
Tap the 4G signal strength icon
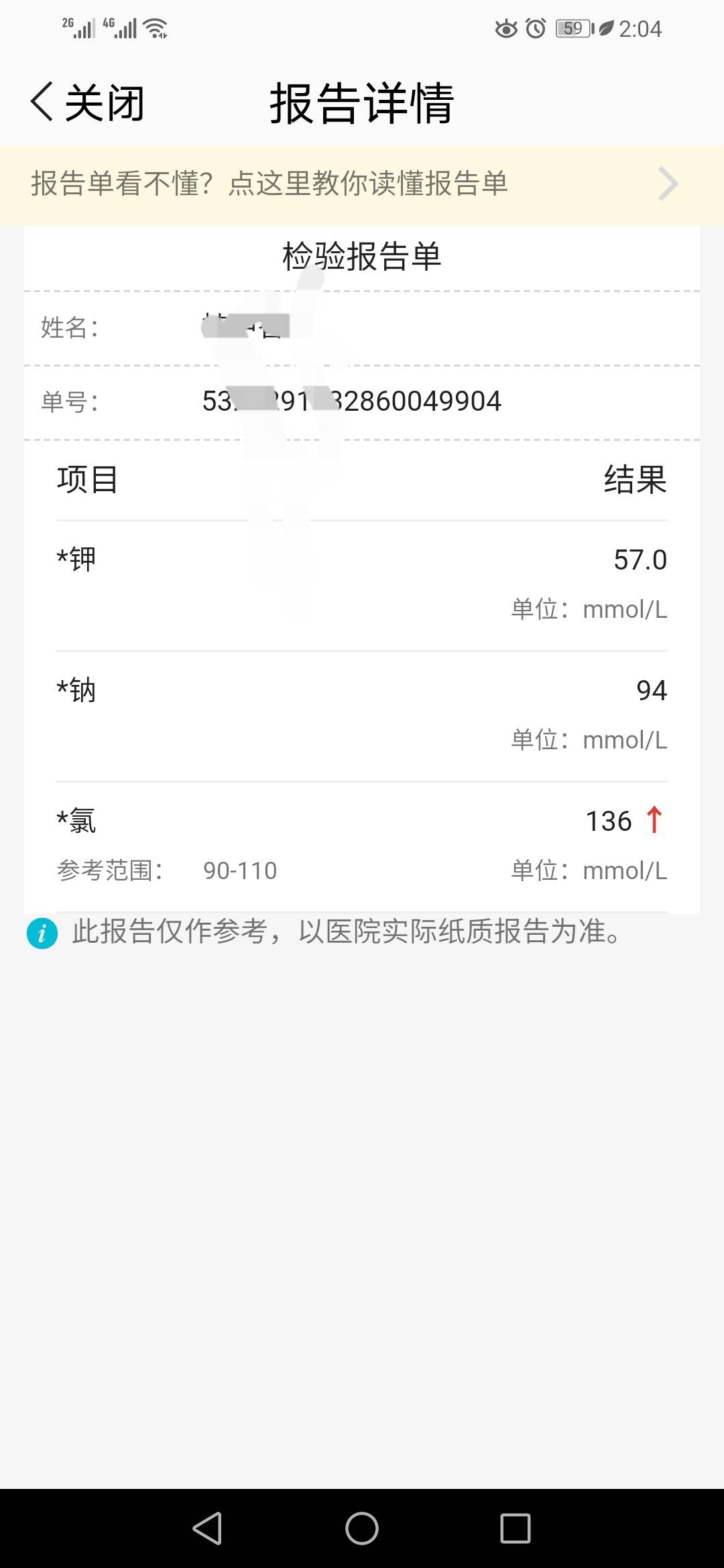(x=121, y=28)
